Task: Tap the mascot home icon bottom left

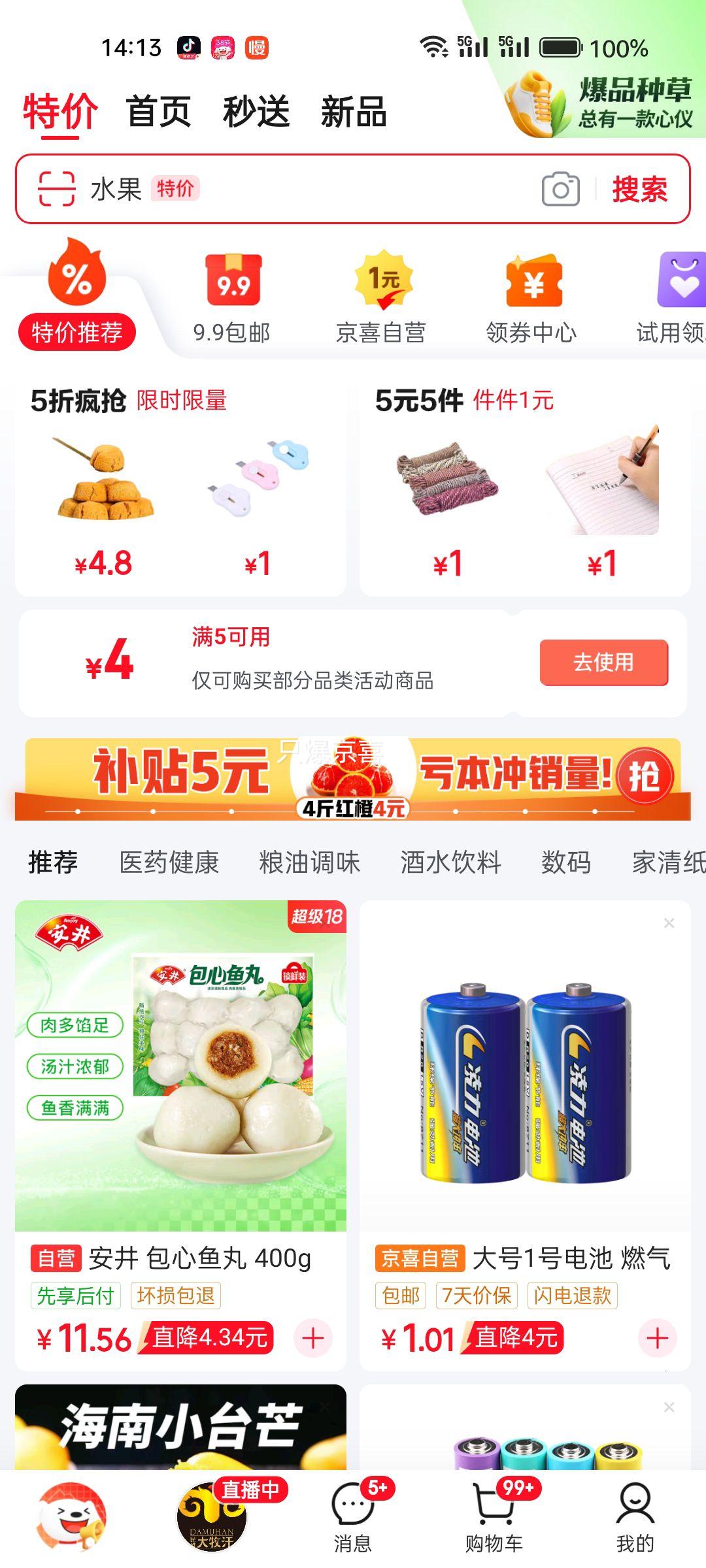Action: coord(72,1516)
